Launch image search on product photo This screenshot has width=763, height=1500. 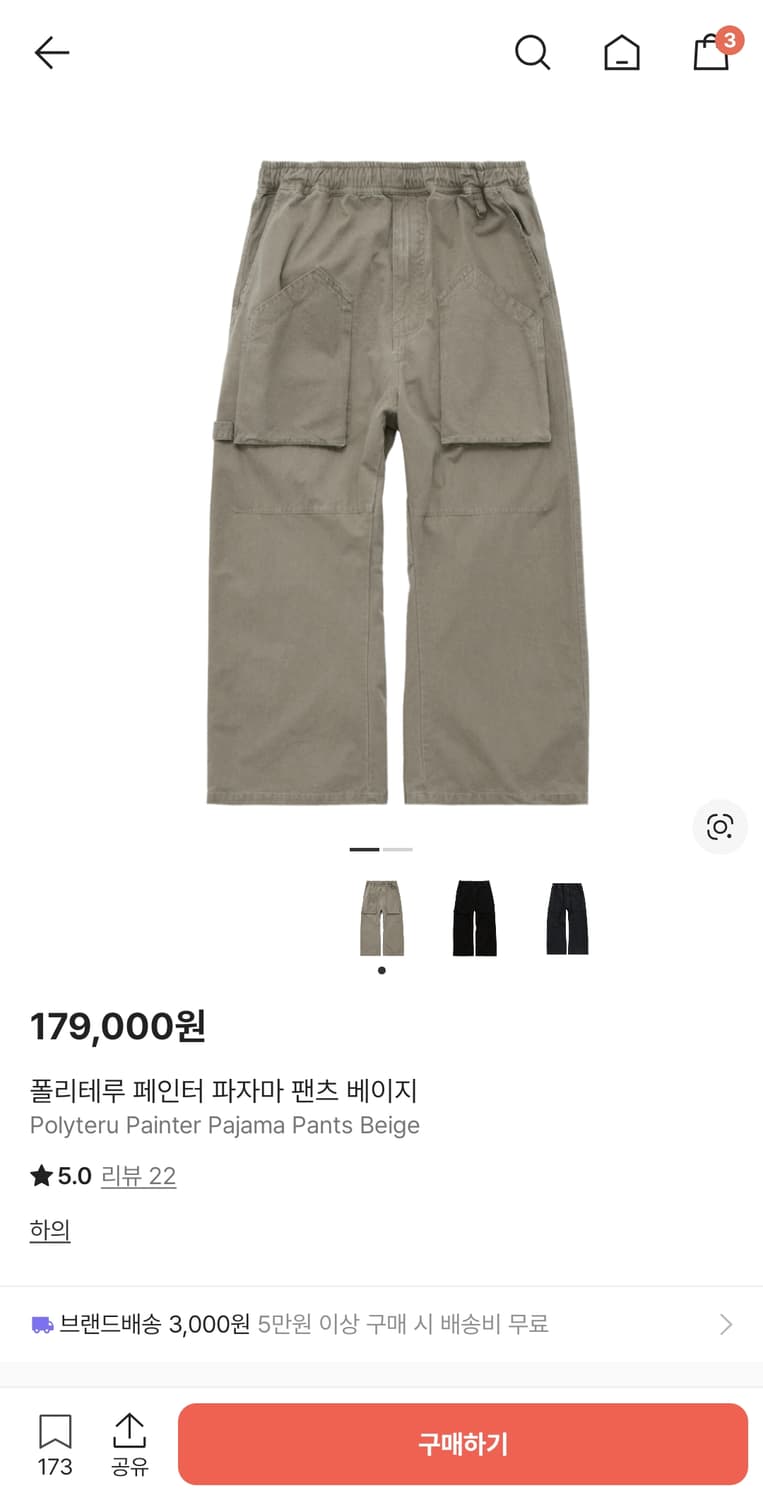[x=720, y=828]
